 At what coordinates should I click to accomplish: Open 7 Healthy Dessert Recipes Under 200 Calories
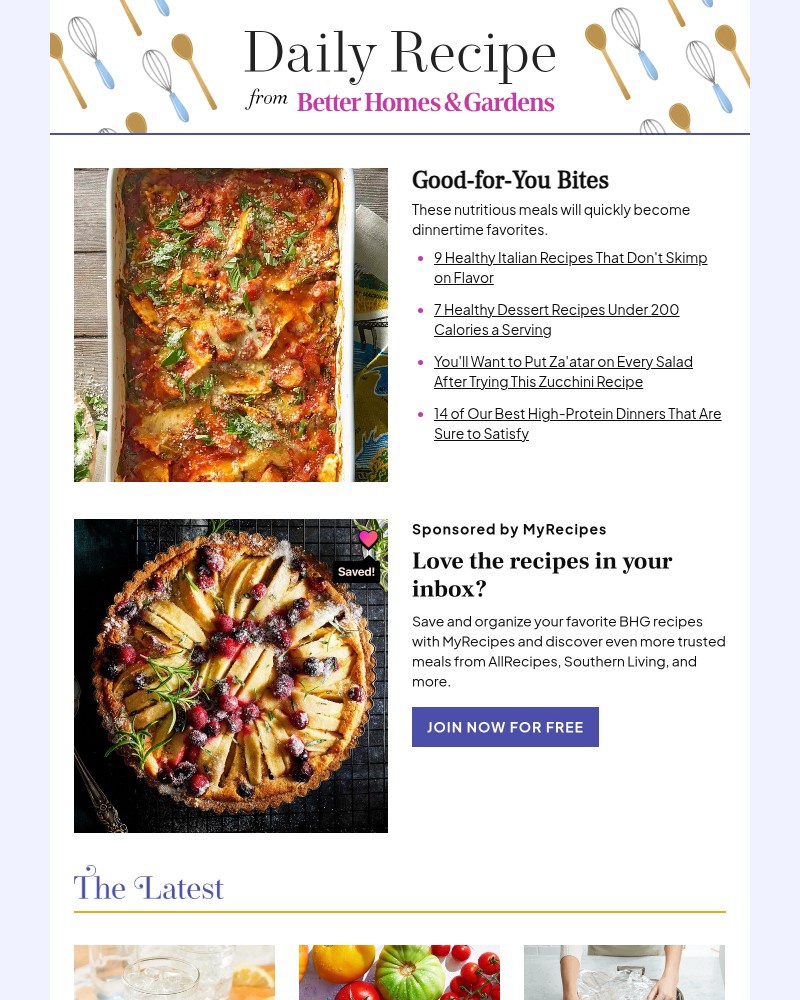coord(556,319)
